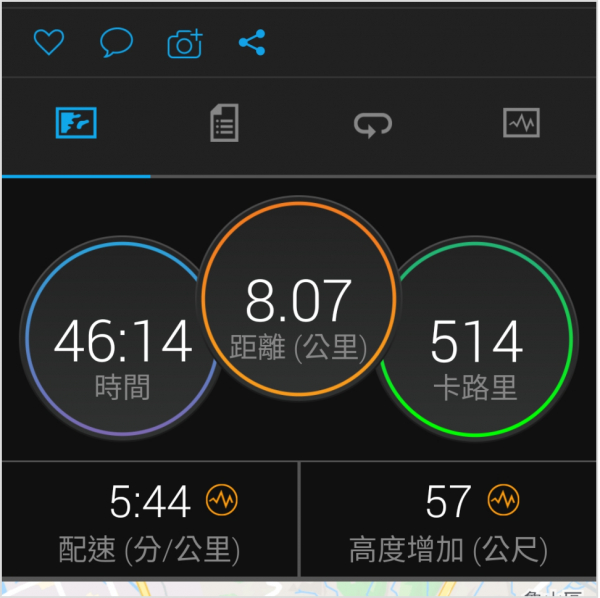Switch to the stats details tab
The height and width of the screenshot is (598, 600).
click(224, 125)
